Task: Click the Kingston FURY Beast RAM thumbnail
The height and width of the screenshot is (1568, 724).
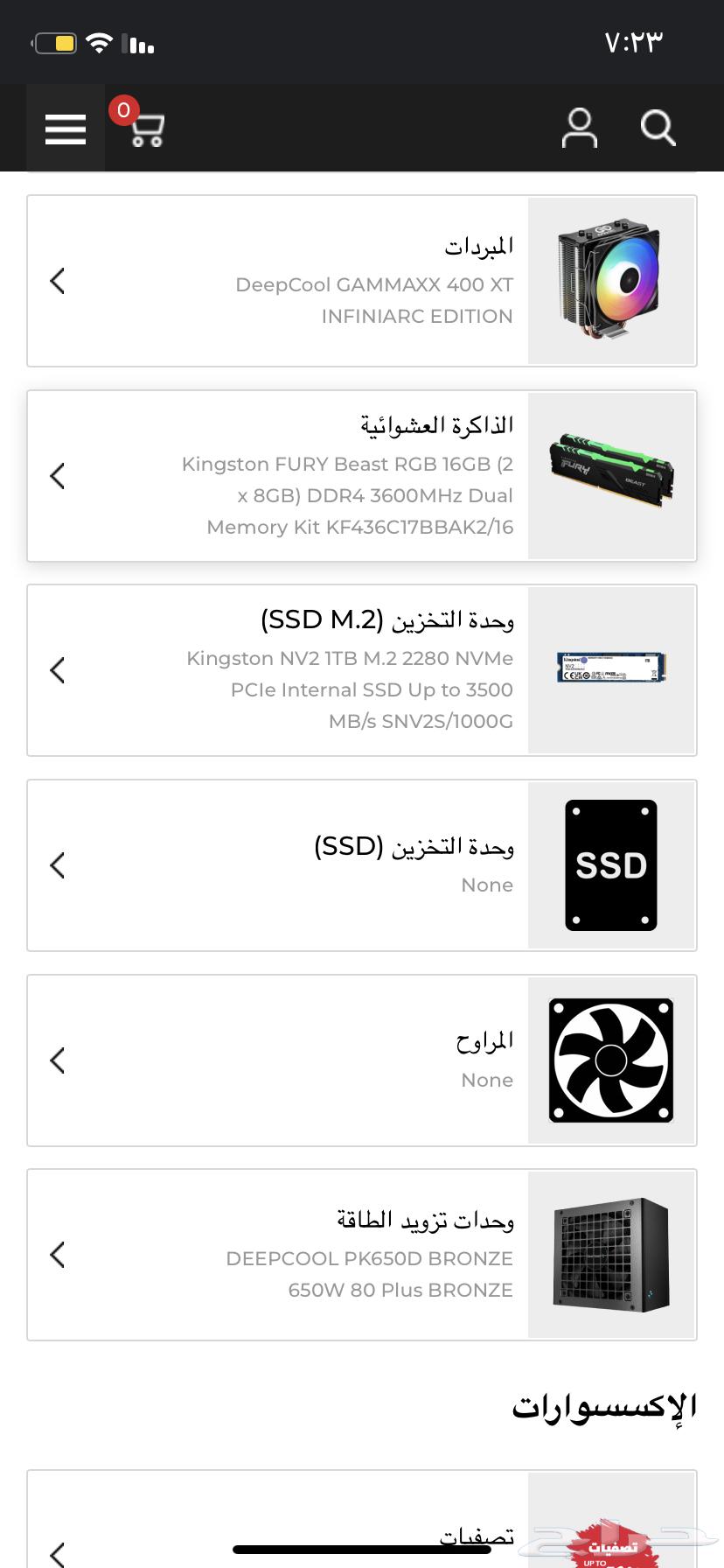Action: pyautogui.click(x=611, y=475)
